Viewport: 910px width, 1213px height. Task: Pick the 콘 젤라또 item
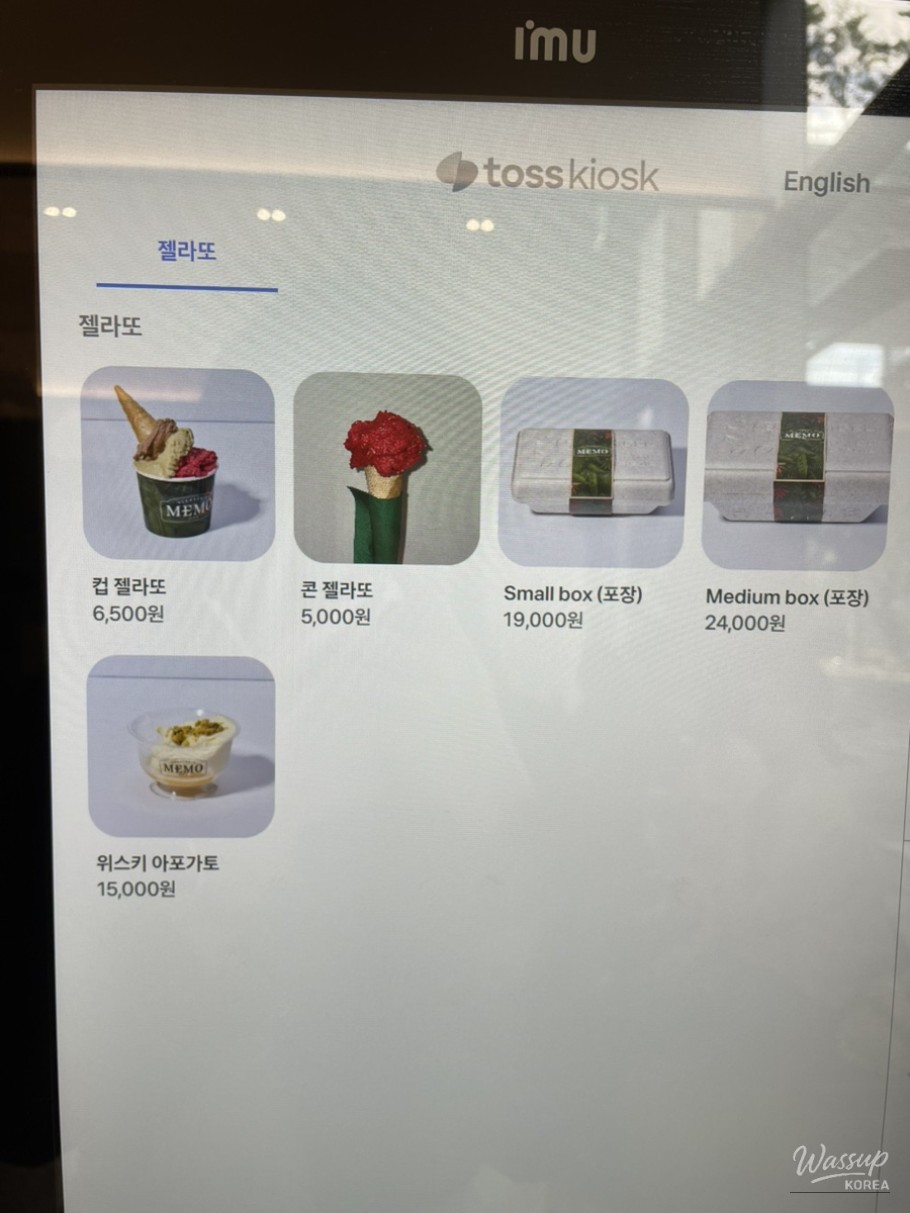pyautogui.click(x=387, y=468)
